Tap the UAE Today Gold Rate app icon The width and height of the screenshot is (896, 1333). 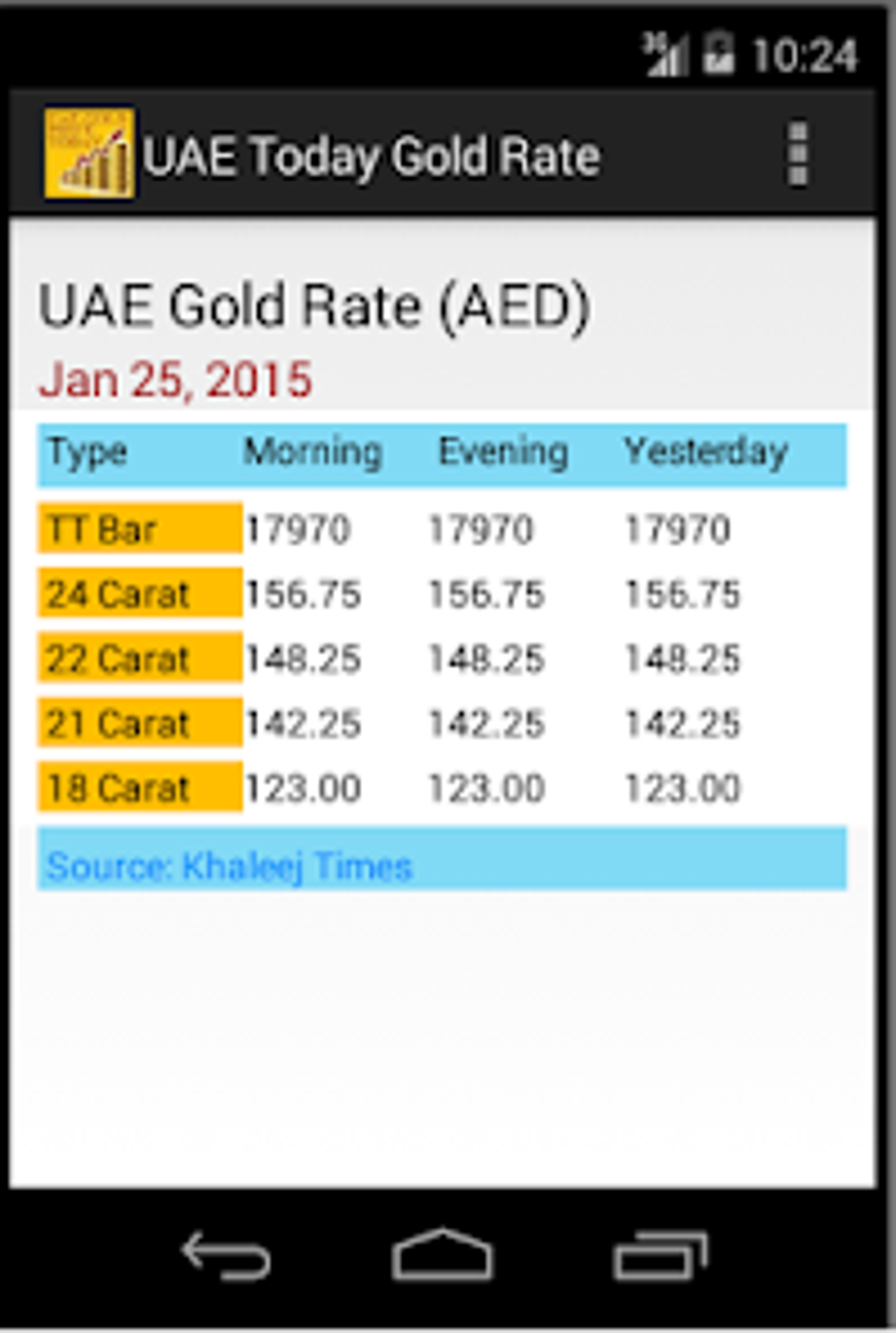coord(90,153)
